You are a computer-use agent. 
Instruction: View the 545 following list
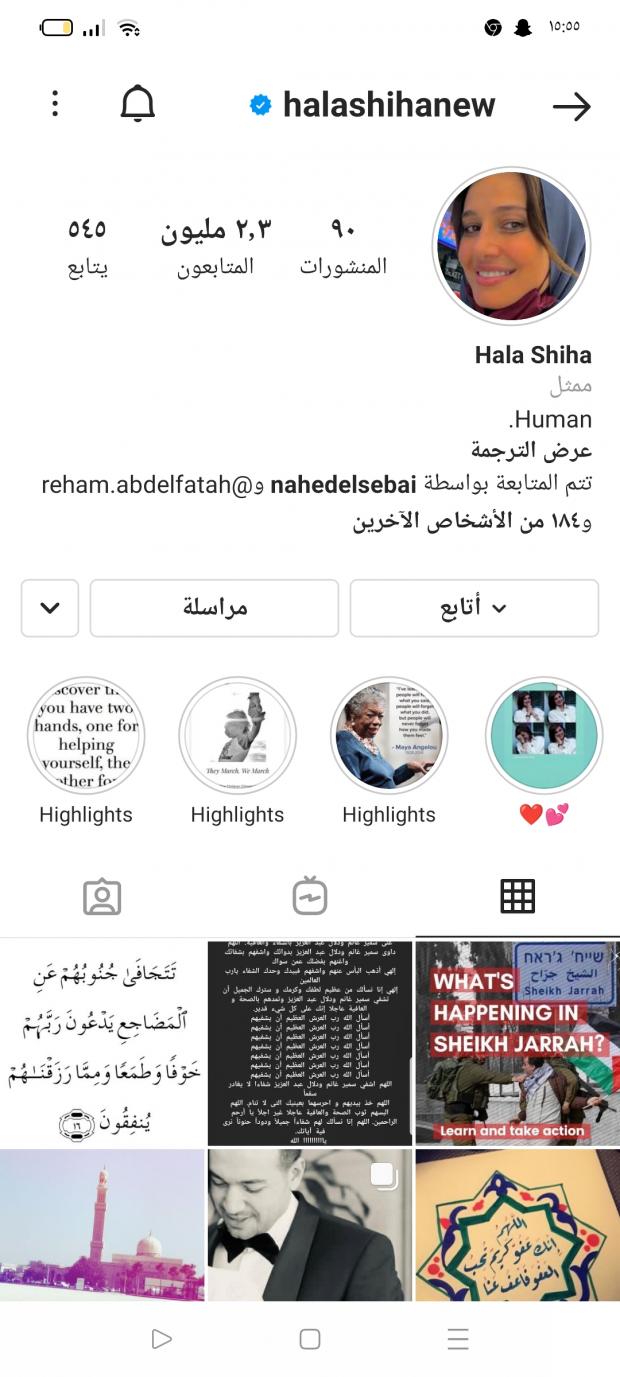87,245
